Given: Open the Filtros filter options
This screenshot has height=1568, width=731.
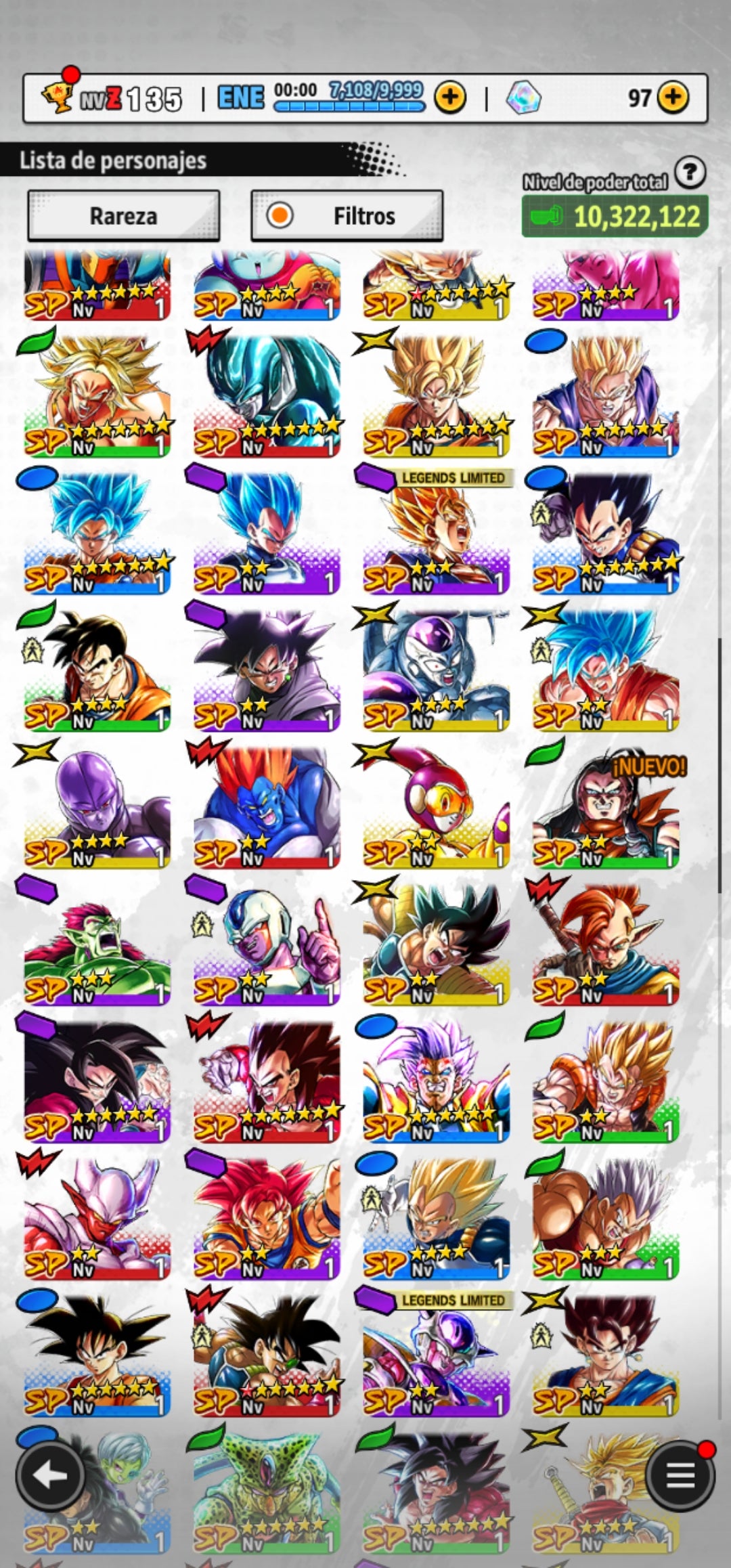Looking at the screenshot, I should point(347,216).
